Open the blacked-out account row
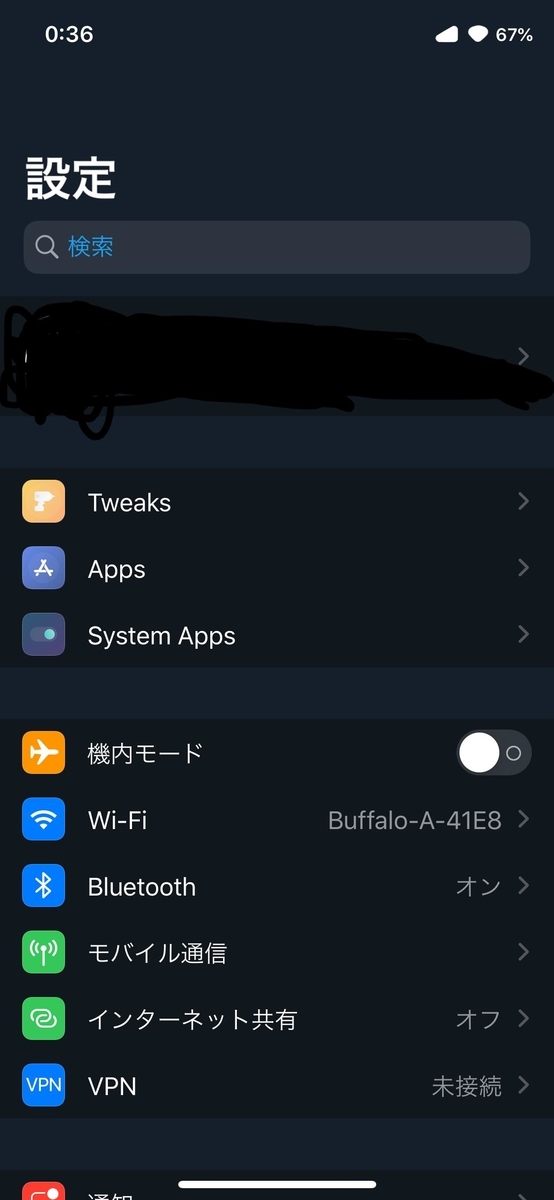The image size is (554, 1200). [x=277, y=356]
